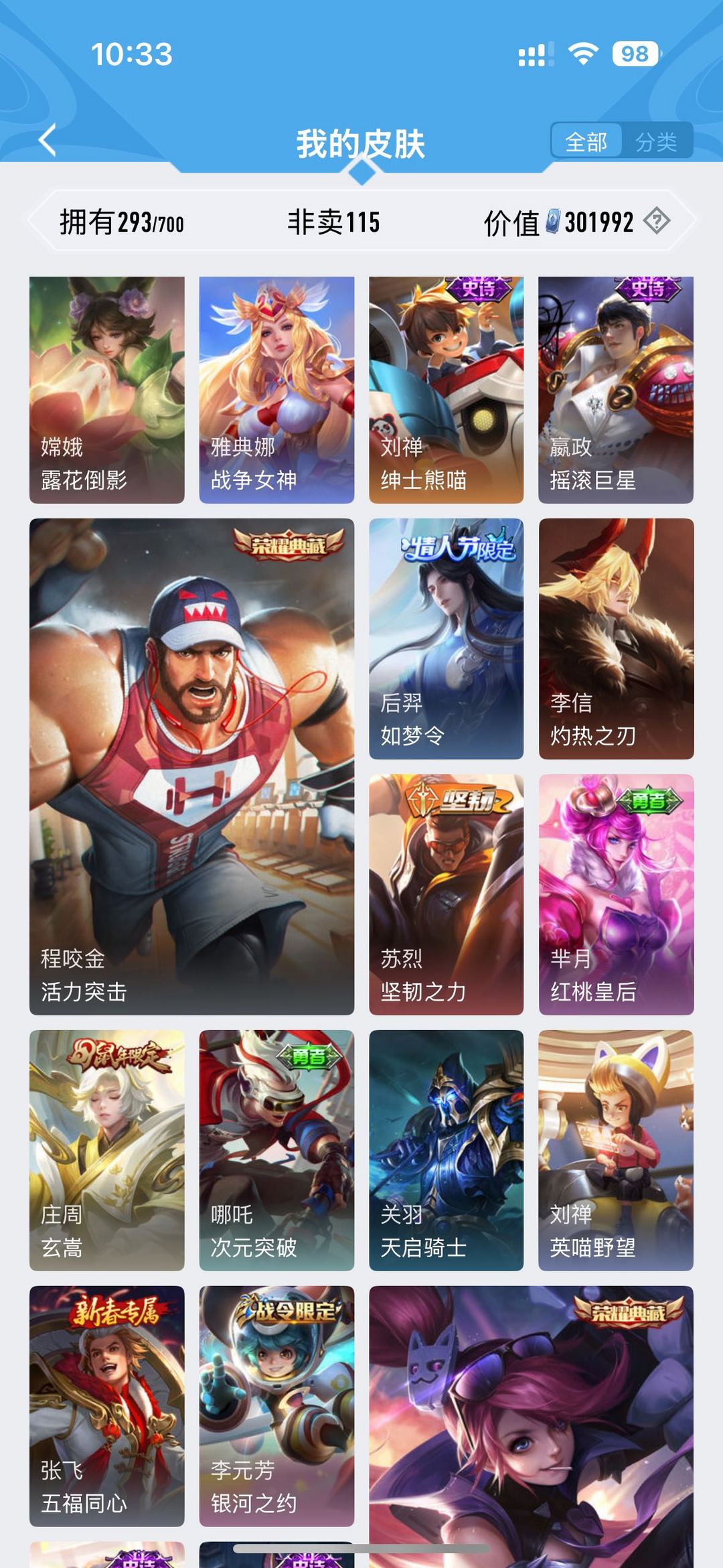Open 苏烈 坚韧之力 skin card

click(x=446, y=895)
